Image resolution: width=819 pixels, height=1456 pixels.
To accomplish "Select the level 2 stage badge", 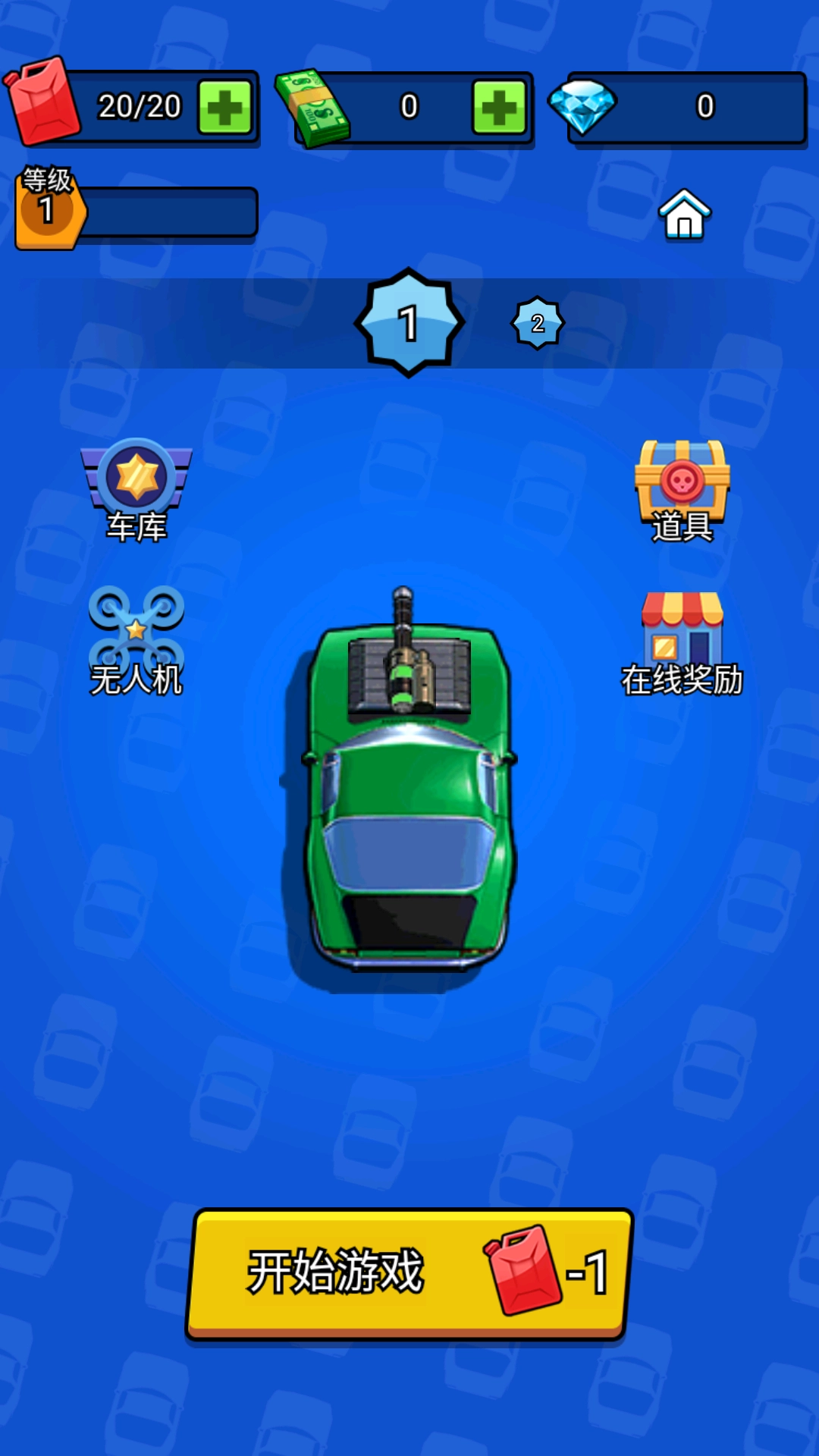I will pyautogui.click(x=538, y=323).
